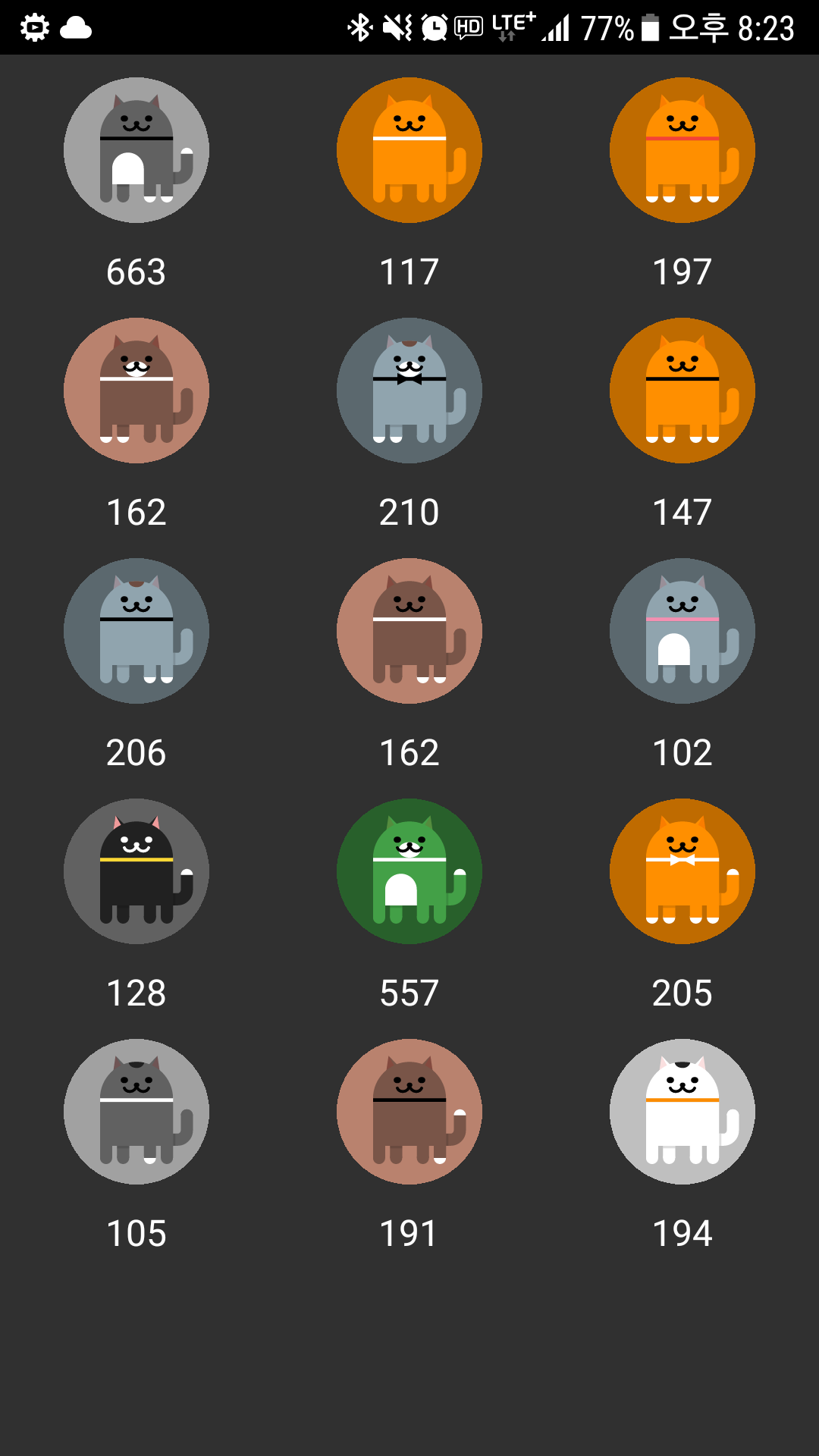Viewport: 819px width, 1456px height.
Task: Select blue-gray cat labeled 206
Action: [136, 631]
